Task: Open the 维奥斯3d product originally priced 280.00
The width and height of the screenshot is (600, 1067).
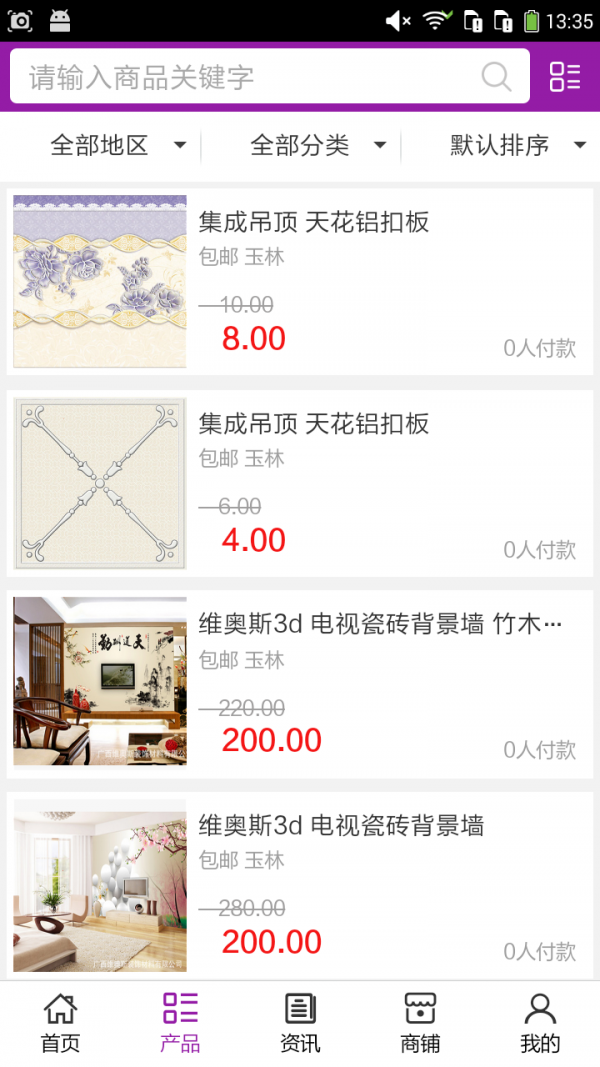Action: 300,885
